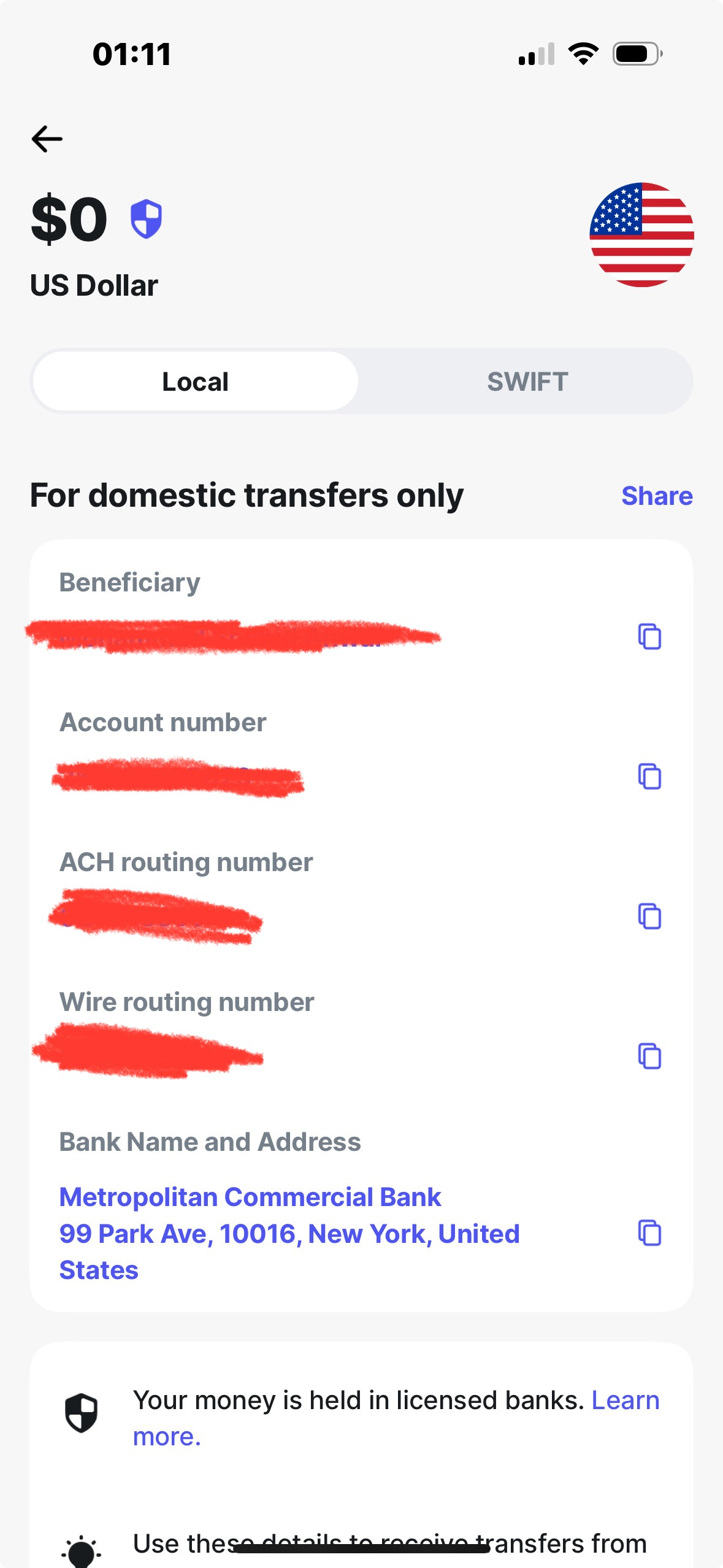Copy the Bank Name and Address
Image resolution: width=723 pixels, height=1568 pixels.
pos(649,1232)
